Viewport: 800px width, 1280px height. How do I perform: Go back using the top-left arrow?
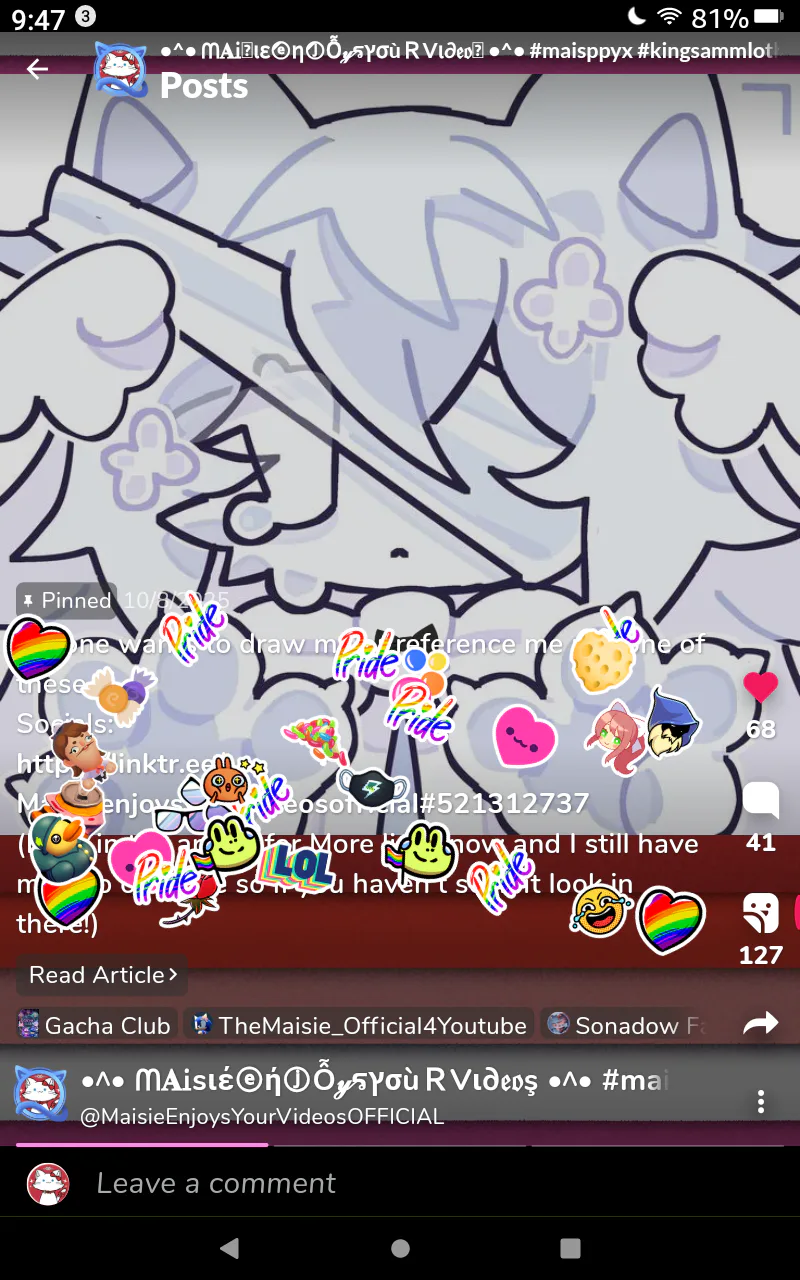coord(37,69)
